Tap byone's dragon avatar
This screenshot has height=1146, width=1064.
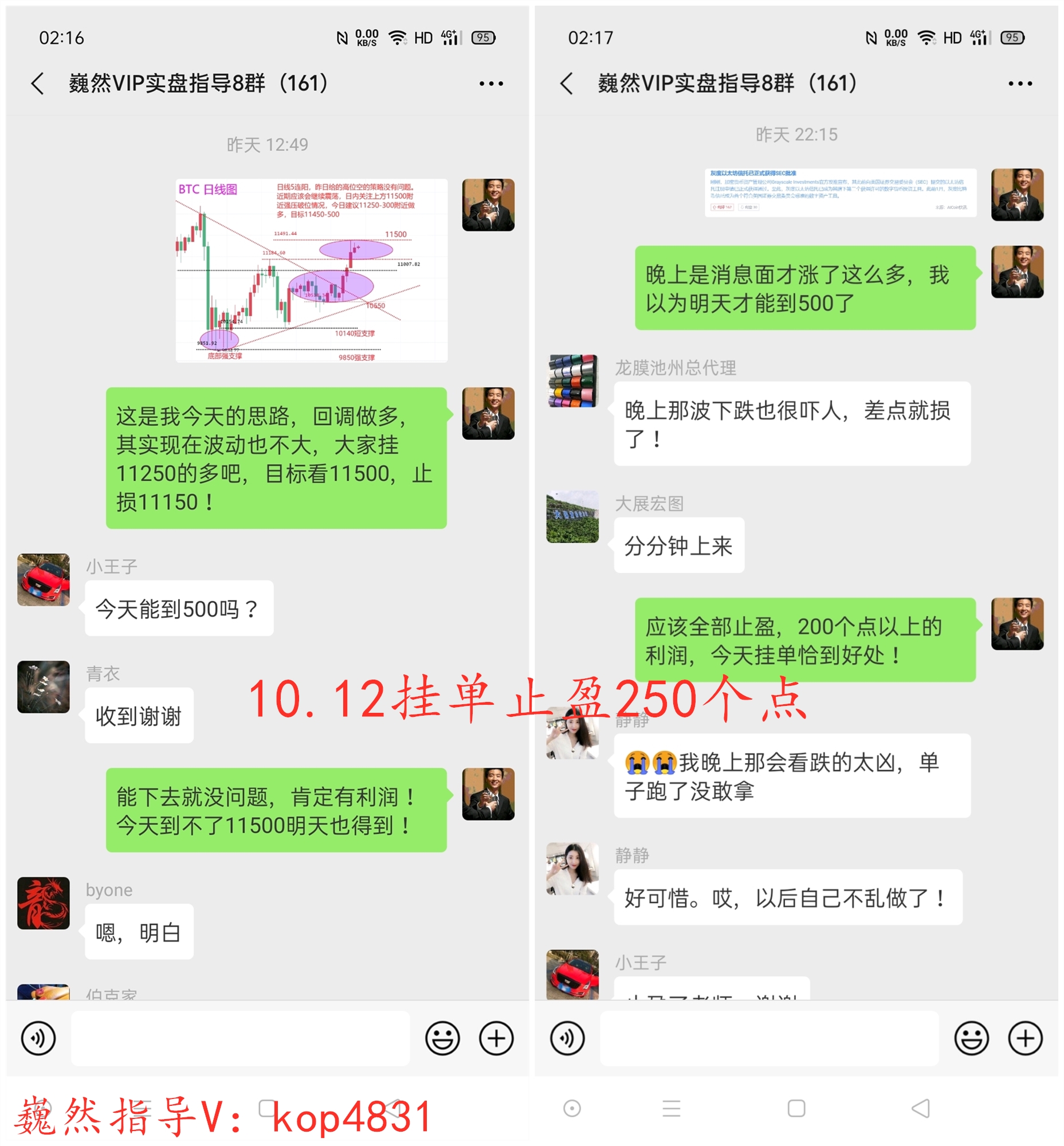point(43,903)
